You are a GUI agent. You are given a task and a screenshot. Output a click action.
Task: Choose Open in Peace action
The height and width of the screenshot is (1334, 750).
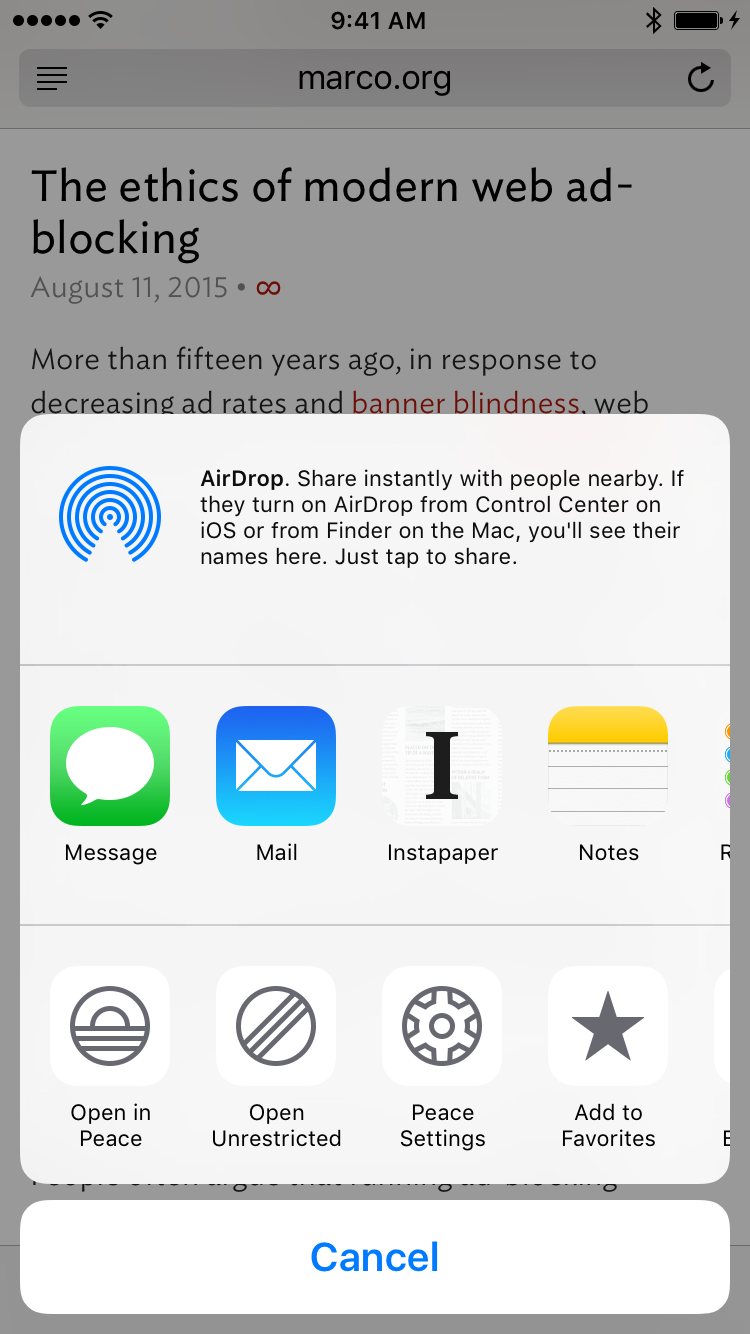pyautogui.click(x=110, y=1026)
